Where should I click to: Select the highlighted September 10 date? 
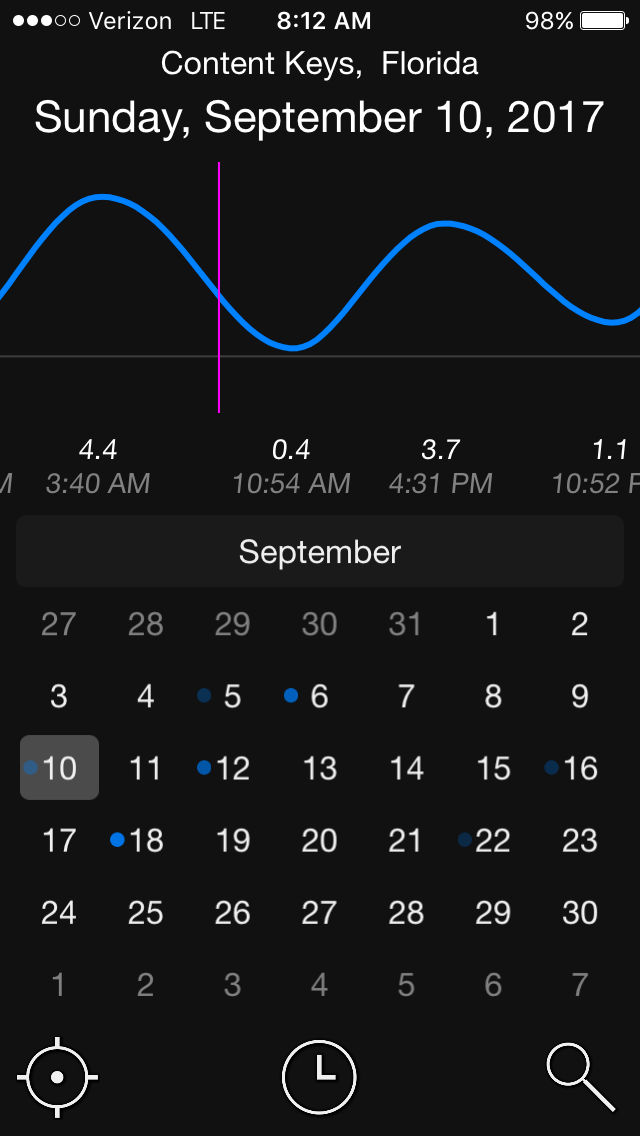[x=59, y=768]
